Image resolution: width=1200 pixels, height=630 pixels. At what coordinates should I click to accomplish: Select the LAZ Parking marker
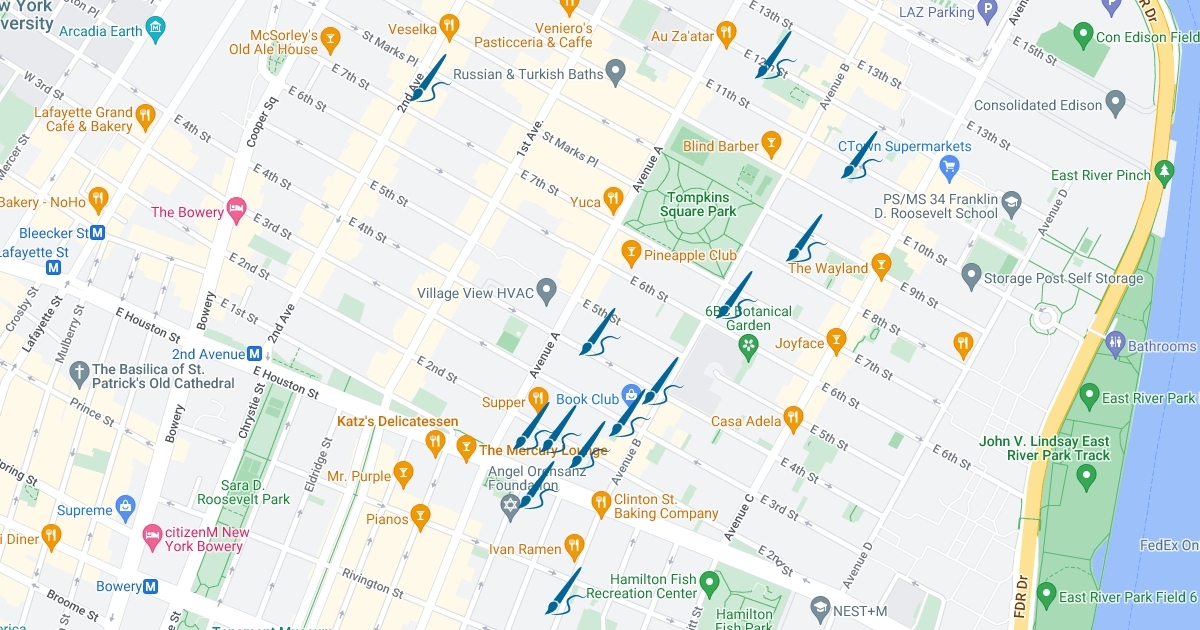click(988, 13)
